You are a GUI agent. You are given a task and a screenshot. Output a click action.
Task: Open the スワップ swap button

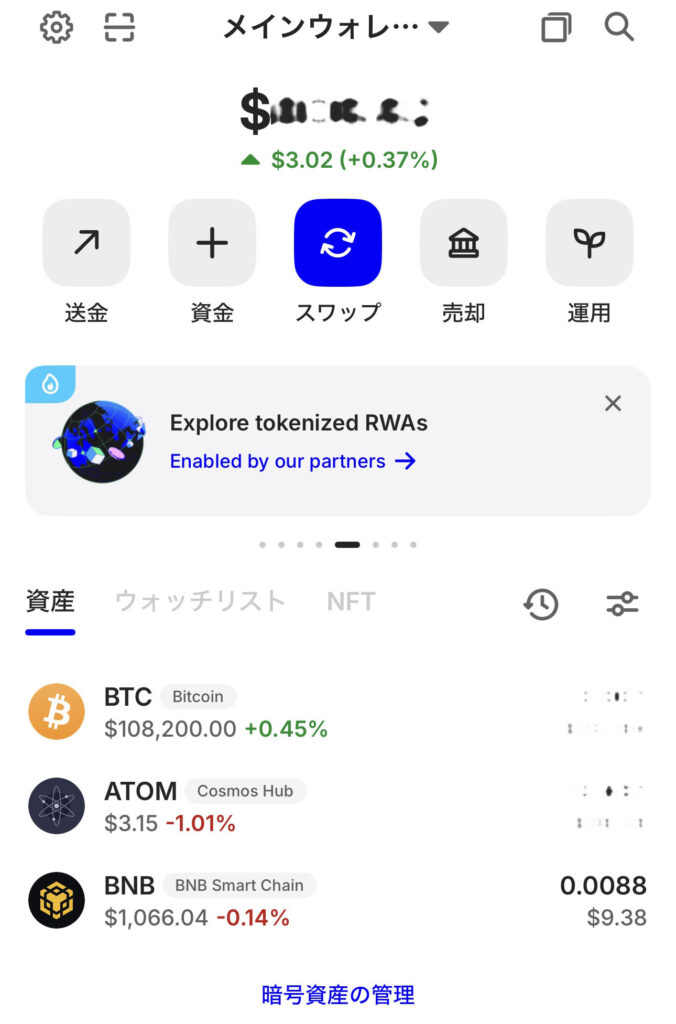(338, 243)
